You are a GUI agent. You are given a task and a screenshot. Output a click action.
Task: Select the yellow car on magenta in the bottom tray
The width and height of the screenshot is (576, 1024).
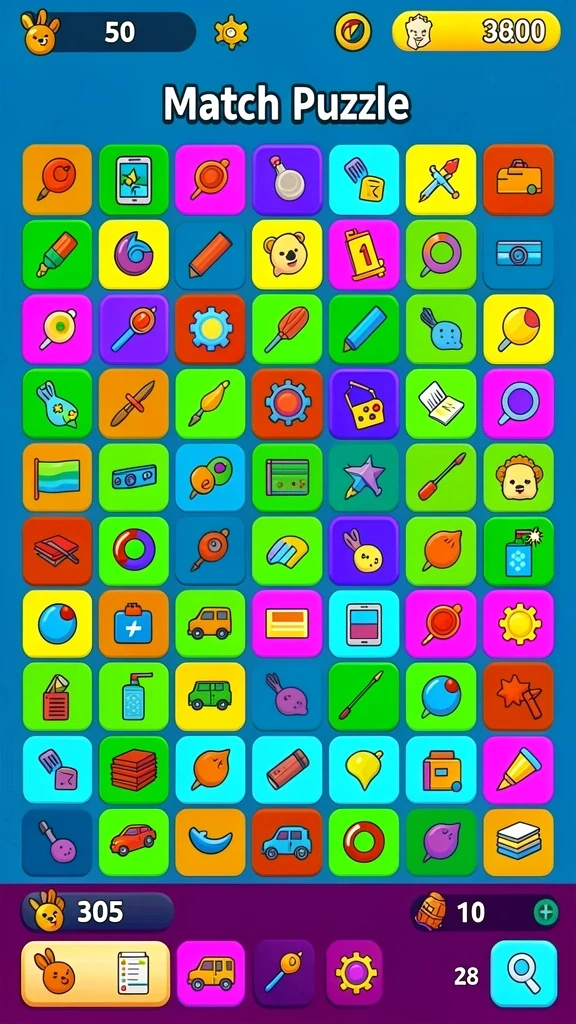pos(210,974)
